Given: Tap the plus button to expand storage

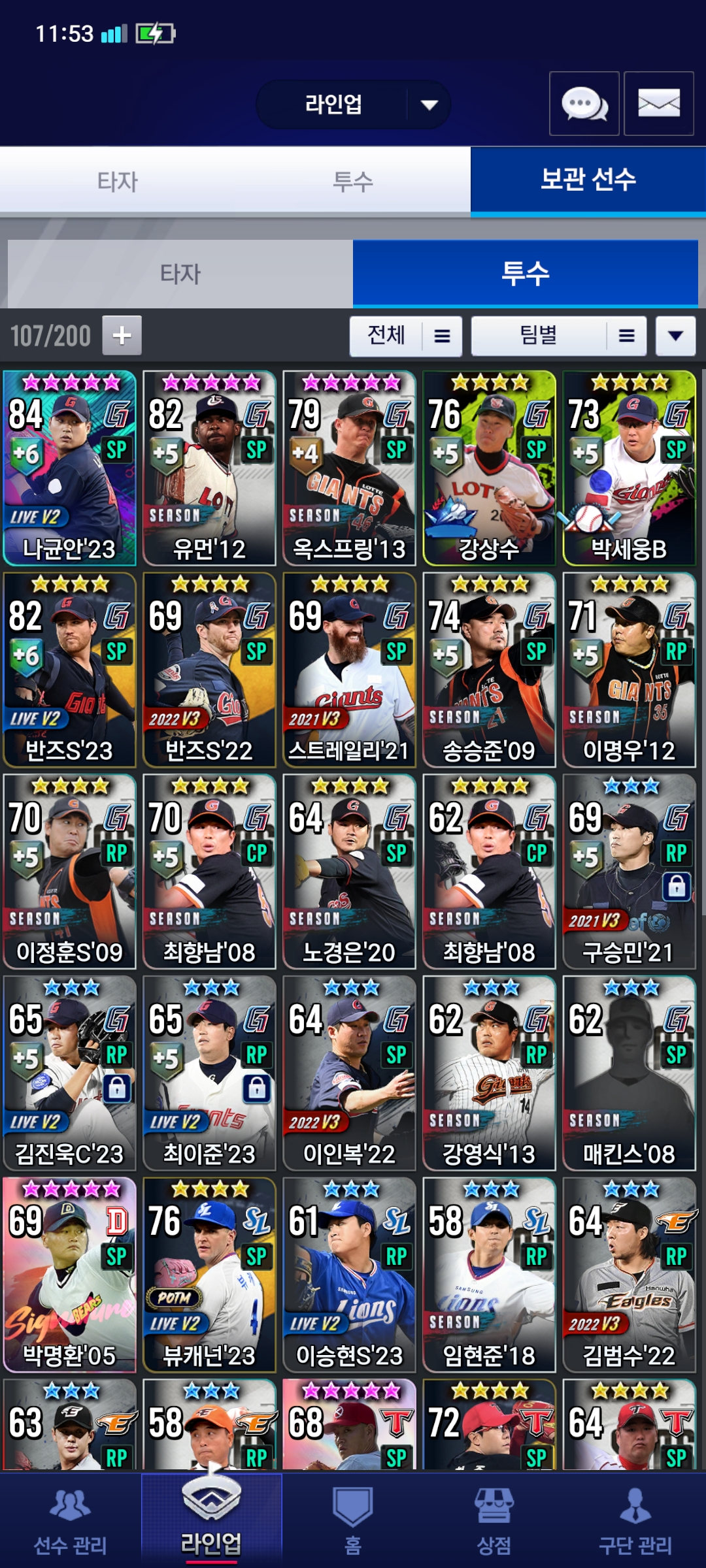Looking at the screenshot, I should [122, 336].
